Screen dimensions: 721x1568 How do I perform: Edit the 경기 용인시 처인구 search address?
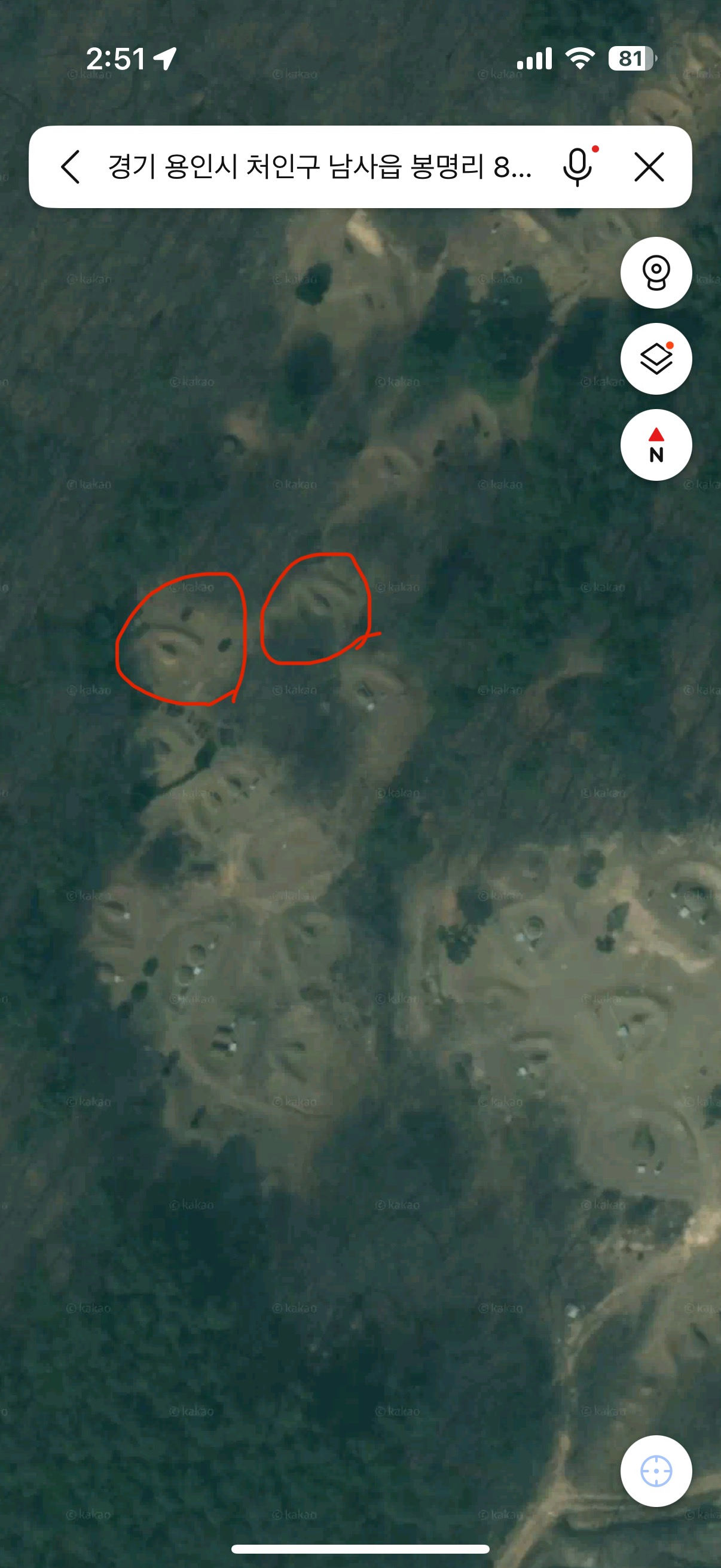coord(319,167)
